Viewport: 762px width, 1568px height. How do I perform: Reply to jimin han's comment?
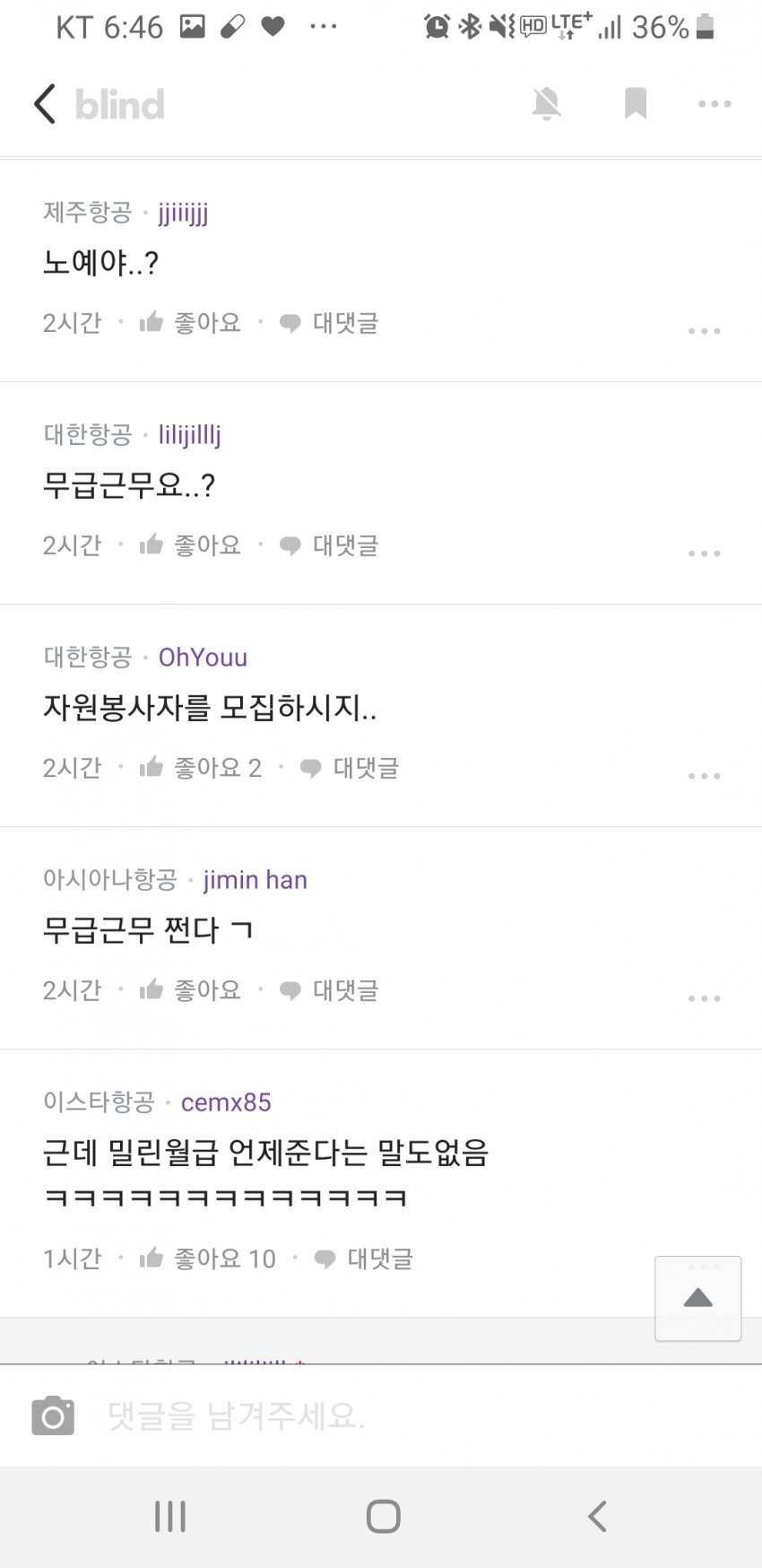click(329, 990)
